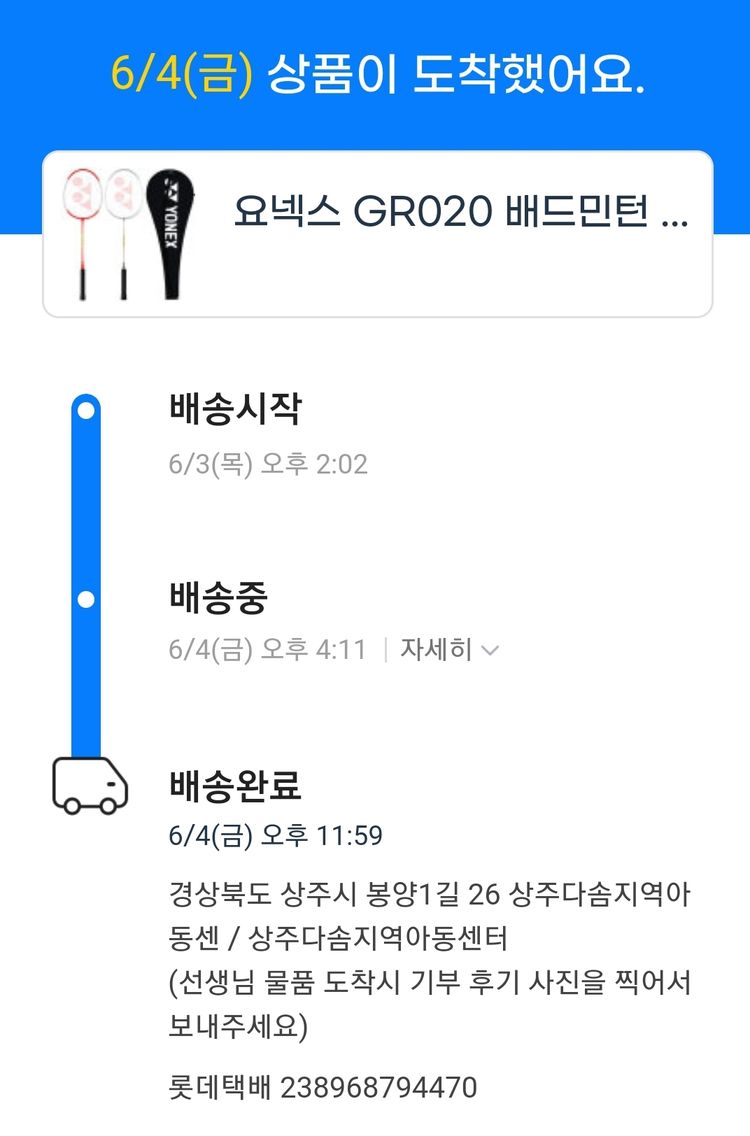Open the 요넥스 GR020 배드민턴 product card
The height and width of the screenshot is (1136, 750).
pyautogui.click(x=377, y=234)
